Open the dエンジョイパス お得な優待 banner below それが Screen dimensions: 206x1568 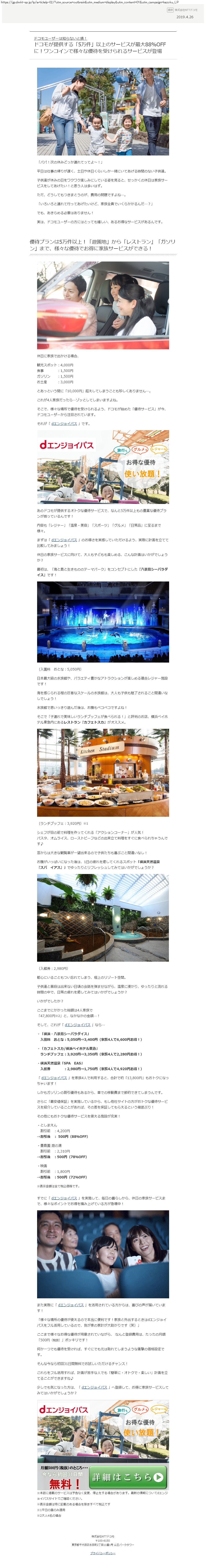point(103,467)
